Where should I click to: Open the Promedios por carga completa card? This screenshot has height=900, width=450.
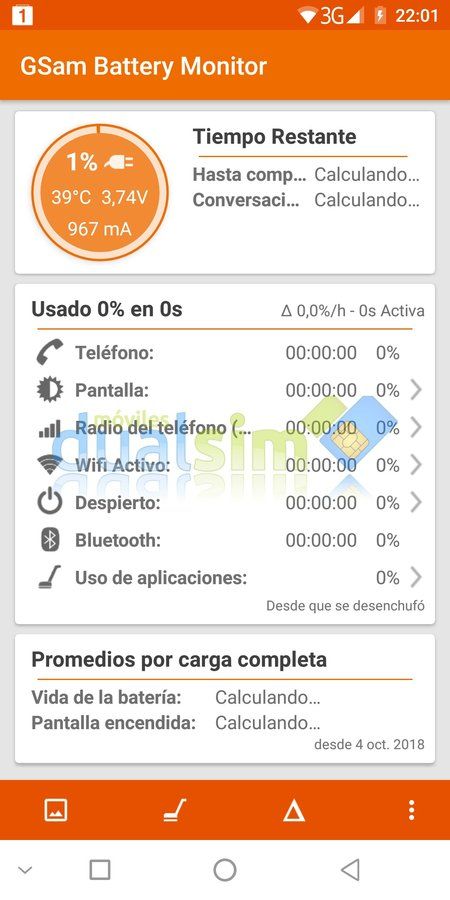click(x=224, y=699)
